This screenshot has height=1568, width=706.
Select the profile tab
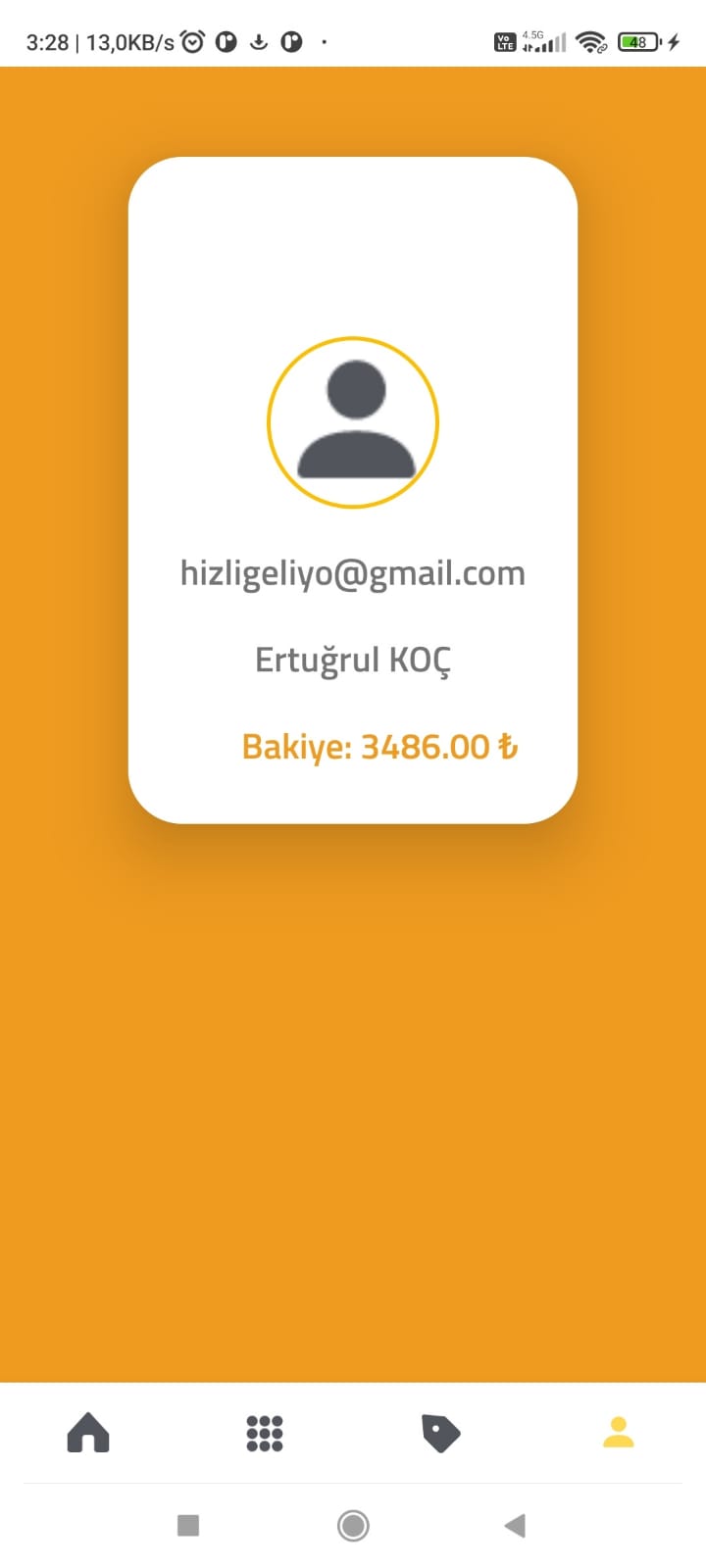click(618, 1432)
